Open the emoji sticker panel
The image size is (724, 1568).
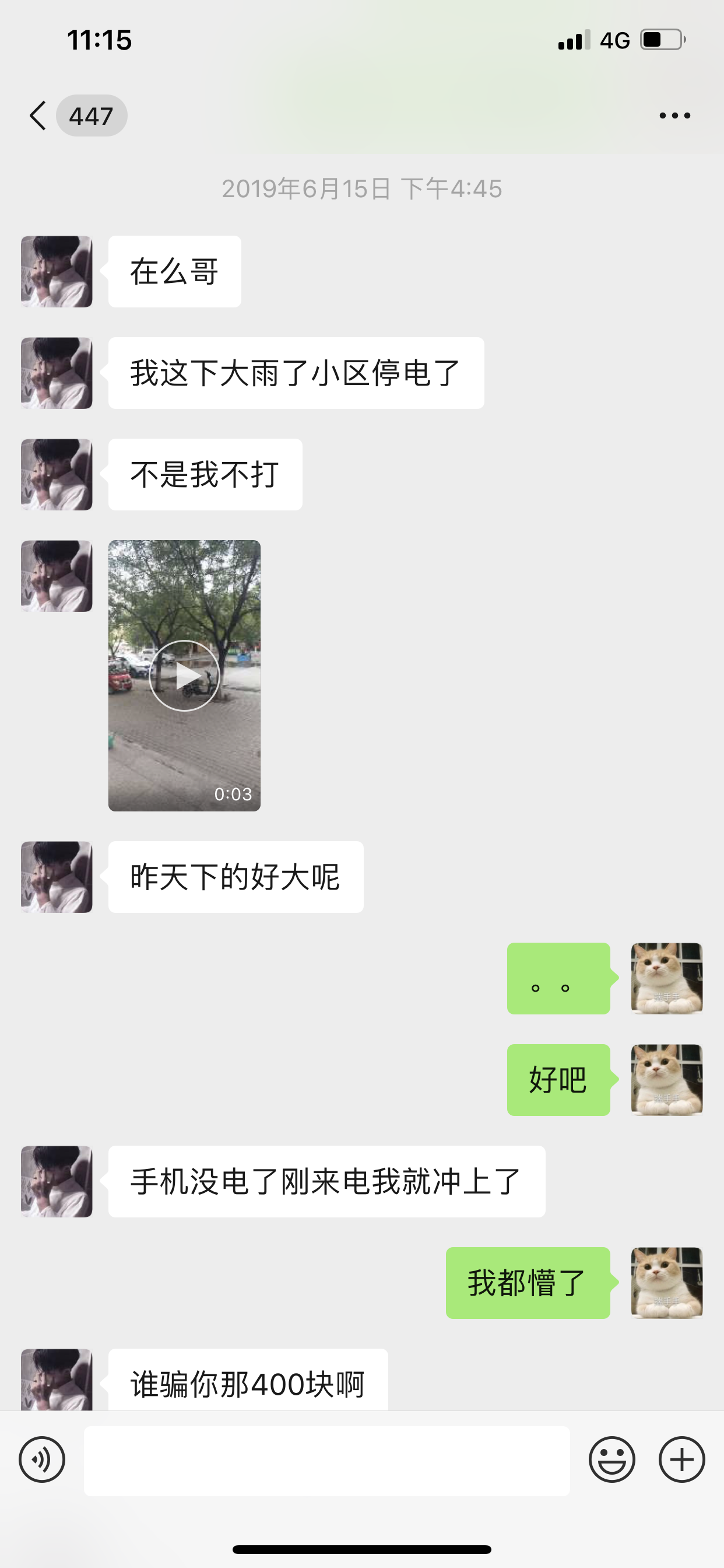(612, 1459)
